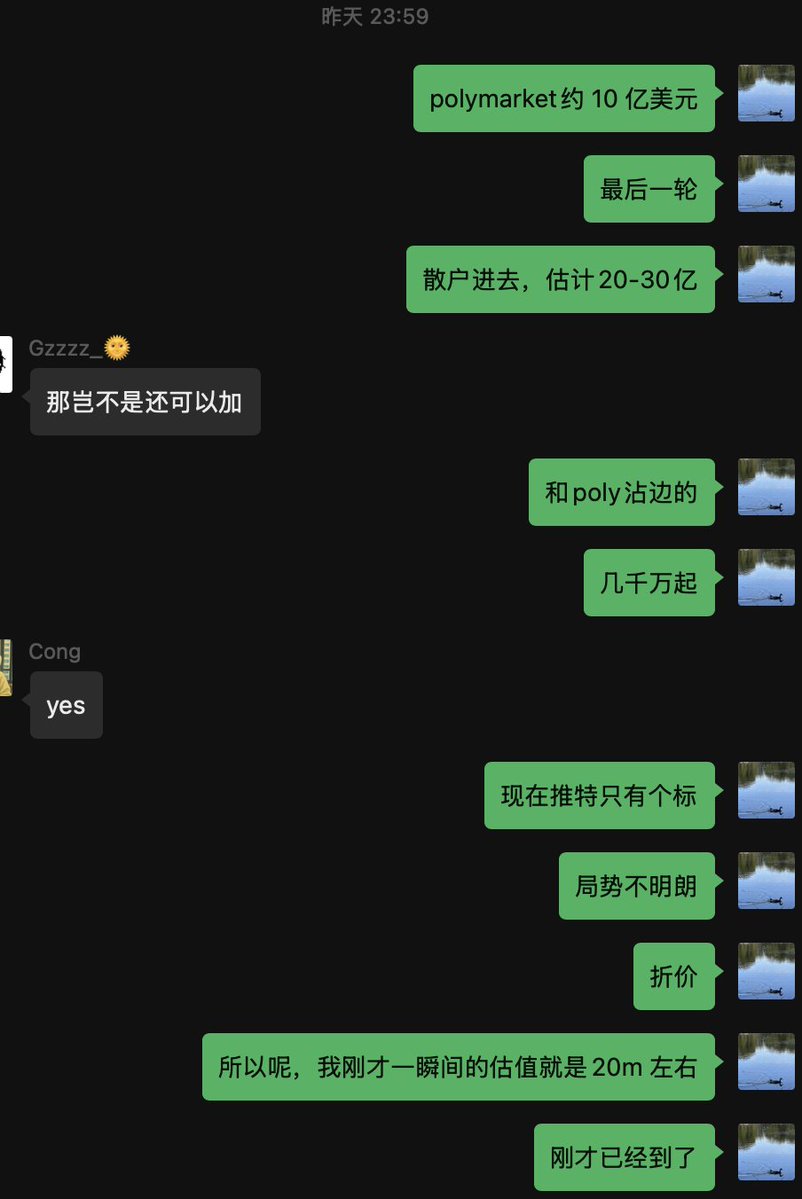Image resolution: width=802 pixels, height=1199 pixels.
Task: Tap sender avatar beside the 几千万起 message
Action: point(766,578)
